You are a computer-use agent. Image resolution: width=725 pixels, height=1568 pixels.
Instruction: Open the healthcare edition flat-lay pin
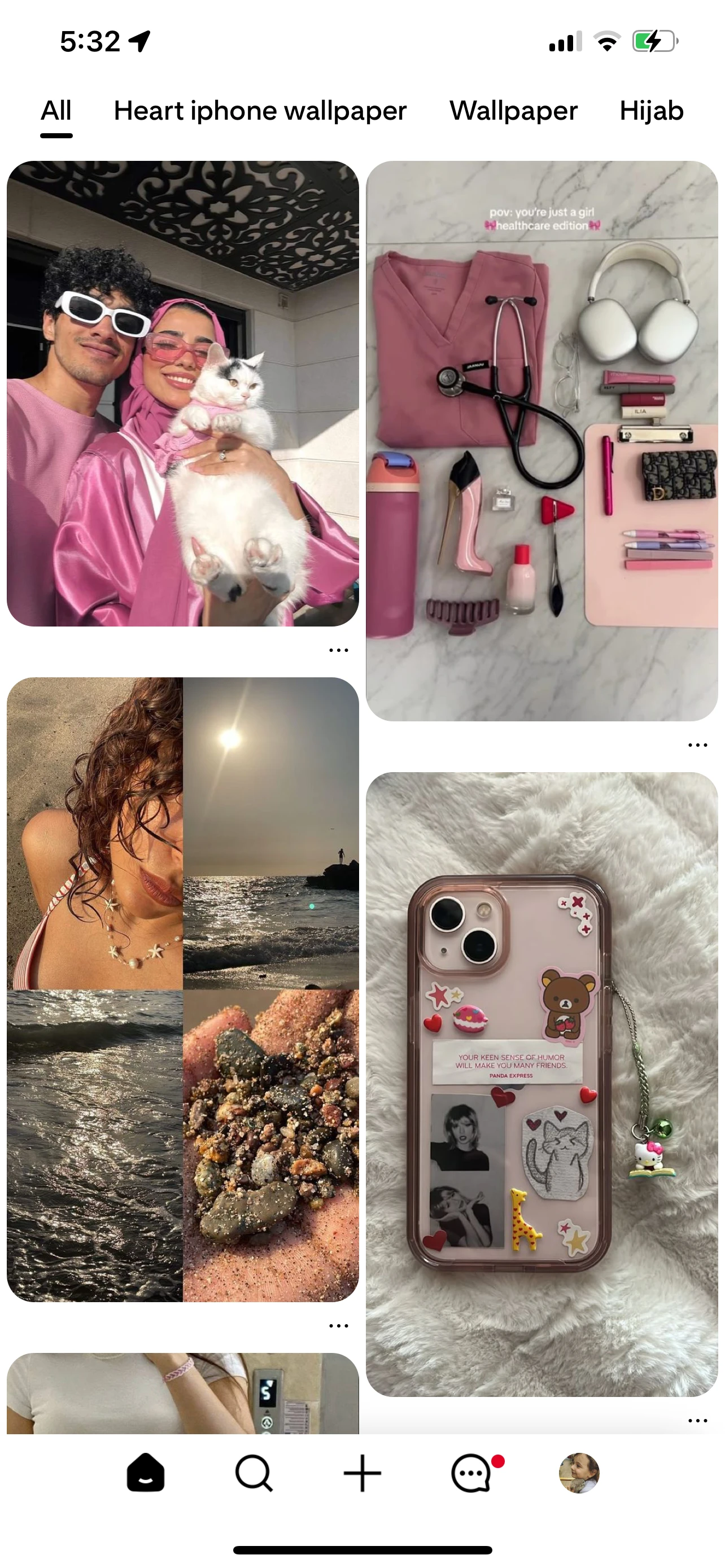click(x=541, y=441)
